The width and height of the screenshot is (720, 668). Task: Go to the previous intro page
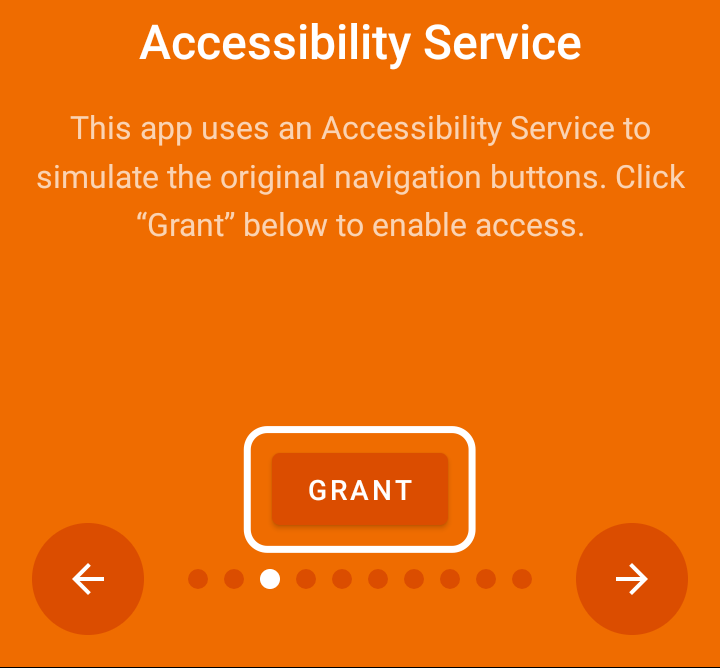pos(88,579)
